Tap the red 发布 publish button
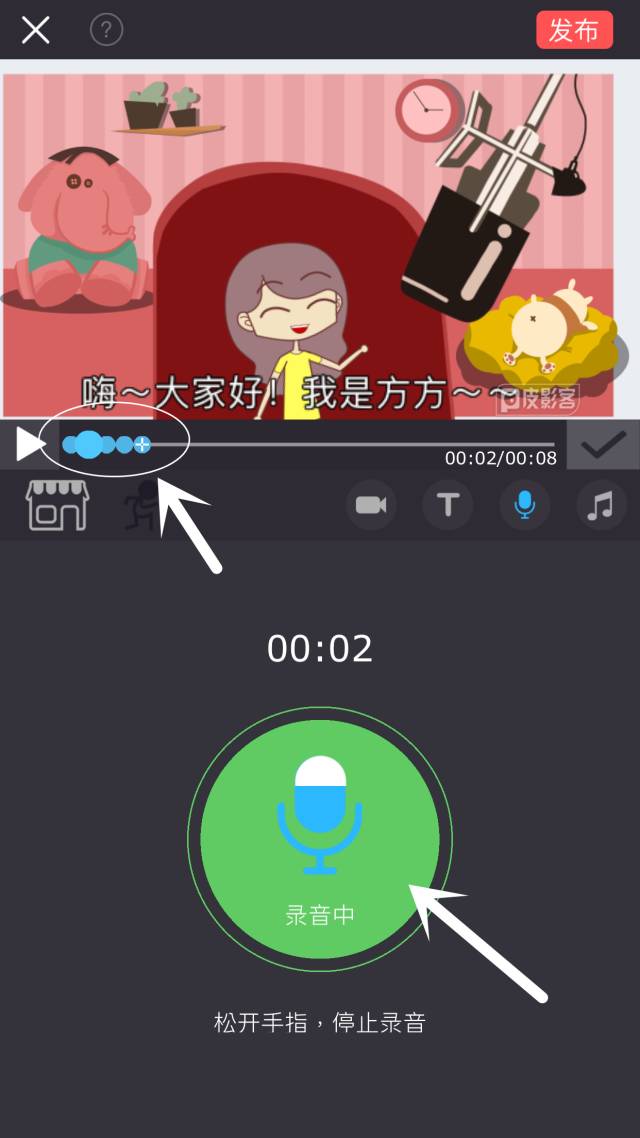Image resolution: width=640 pixels, height=1138 pixels. click(574, 30)
